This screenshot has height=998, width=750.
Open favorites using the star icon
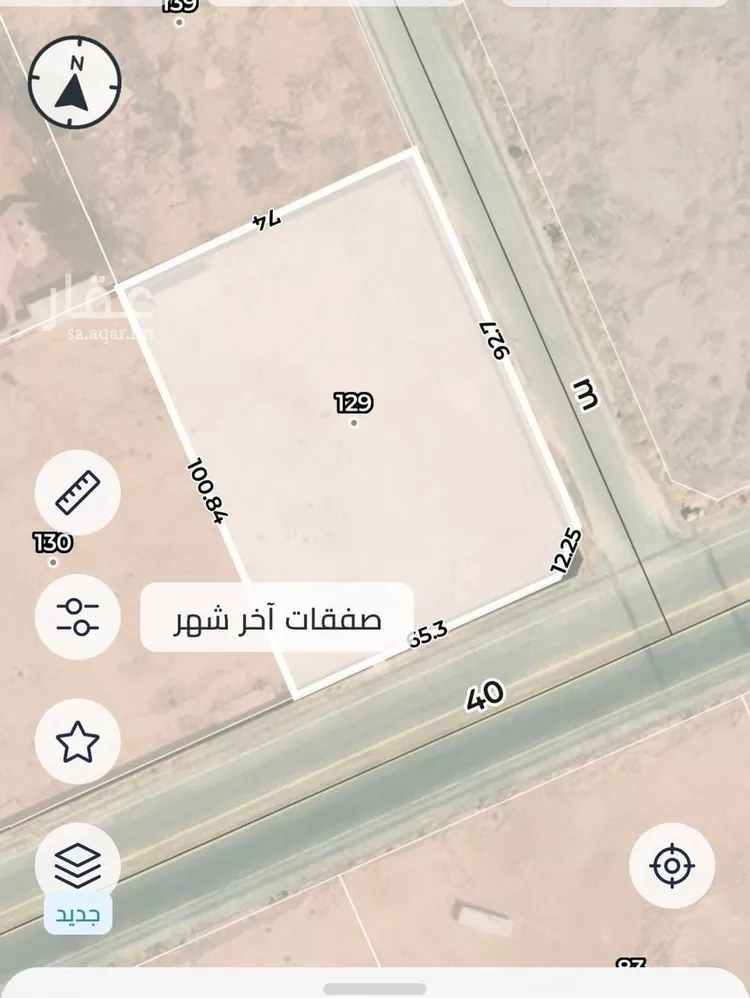(77, 741)
